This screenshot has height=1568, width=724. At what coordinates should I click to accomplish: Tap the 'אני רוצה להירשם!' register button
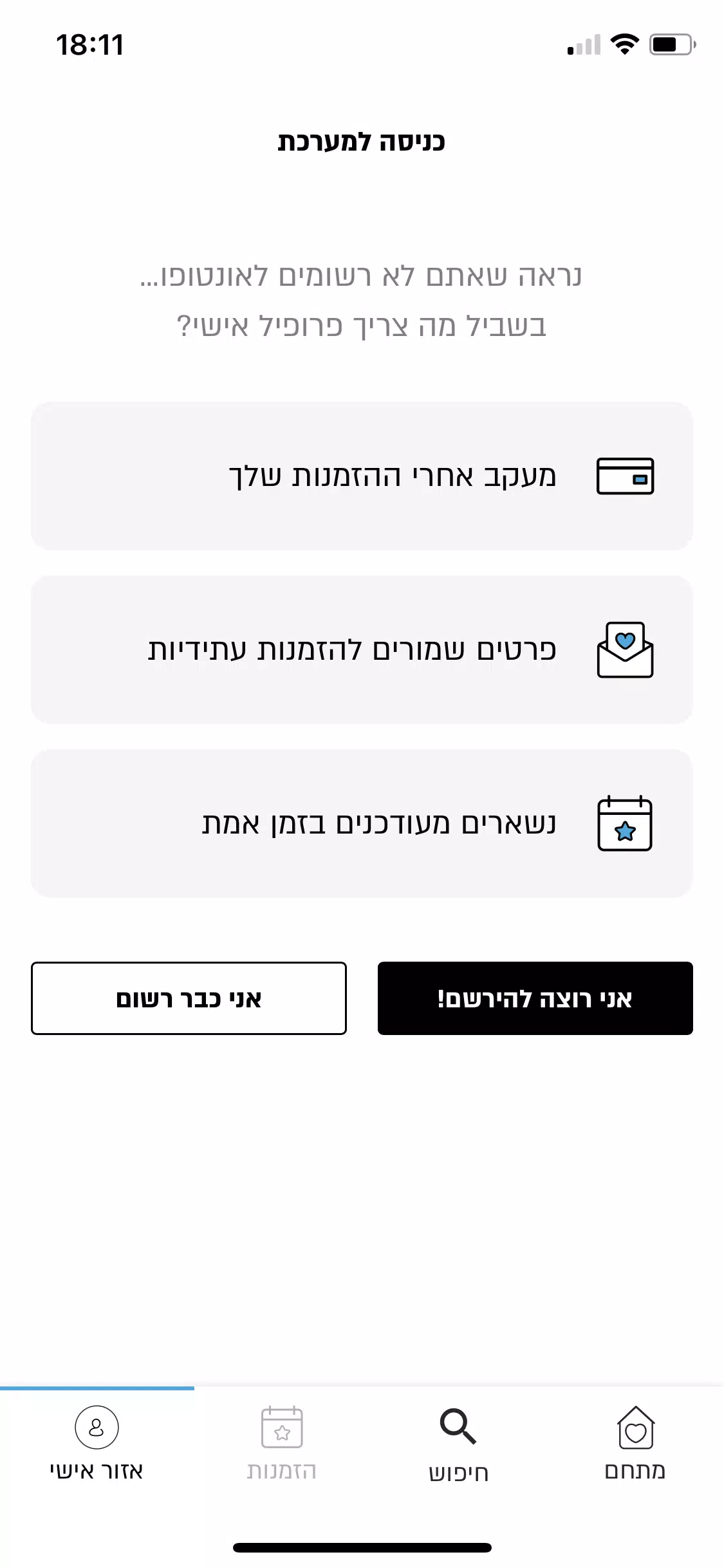[x=535, y=998]
